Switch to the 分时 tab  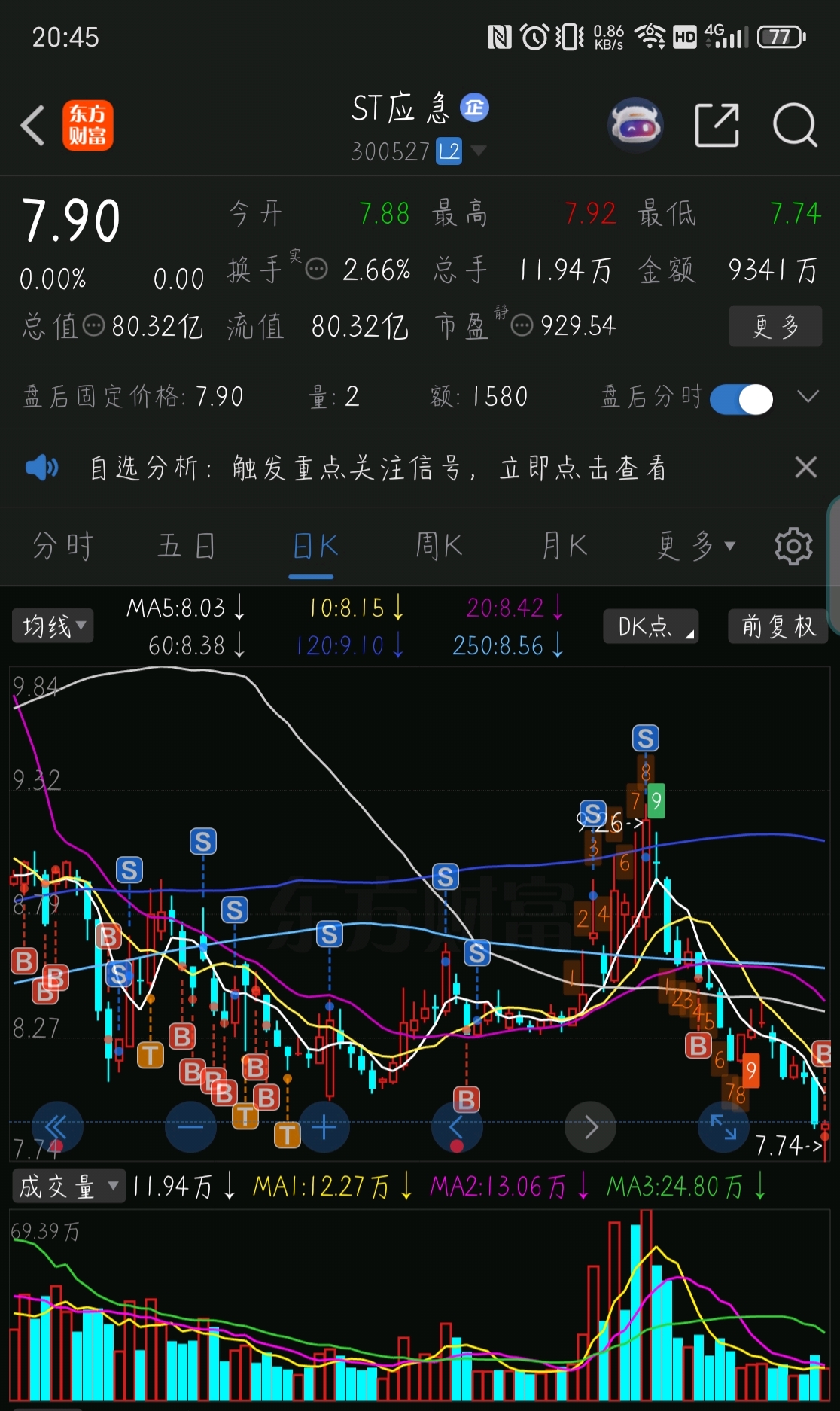tap(62, 546)
